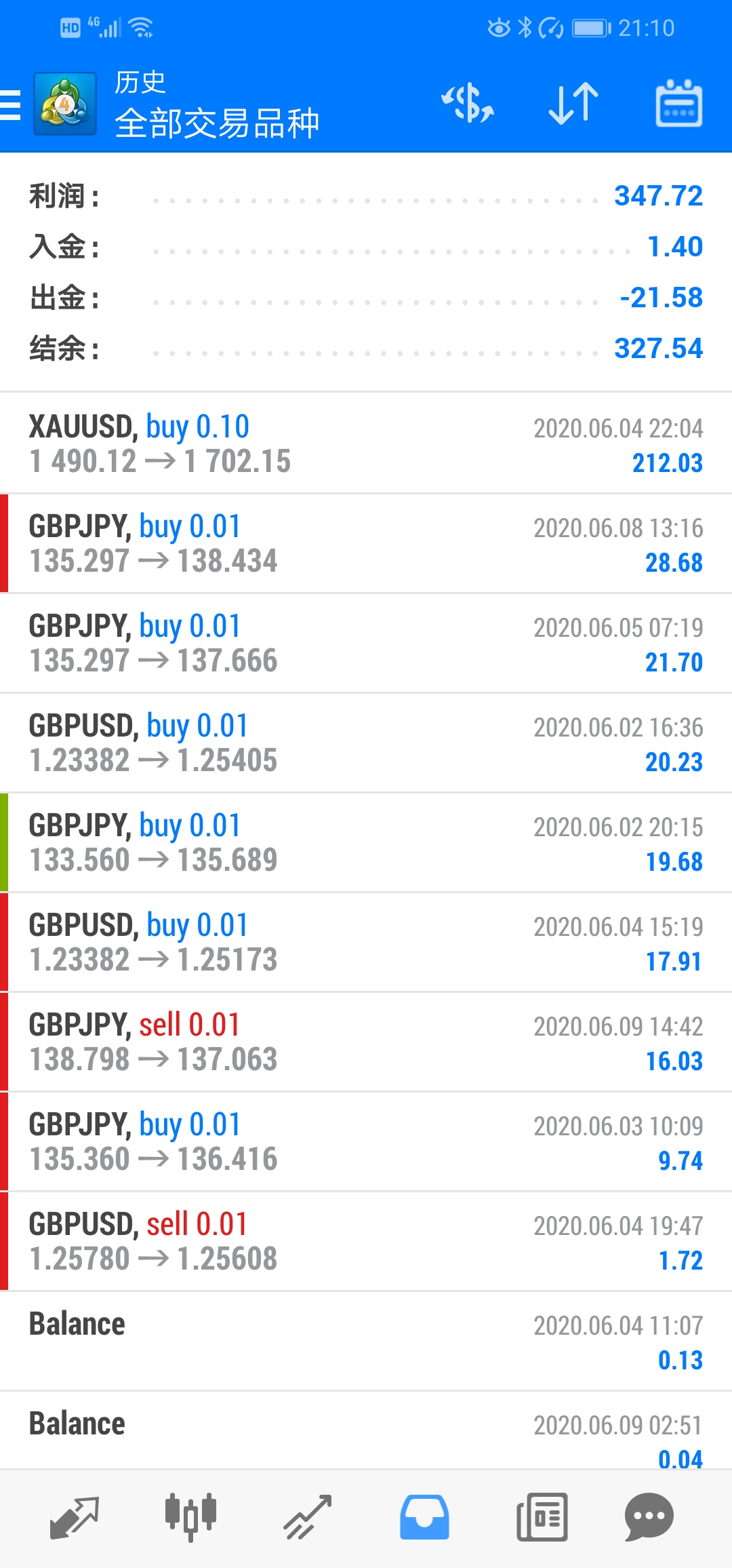The height and width of the screenshot is (1568, 732).
Task: View the GBPJPY trade with 19.68 profit
Action: point(366,842)
